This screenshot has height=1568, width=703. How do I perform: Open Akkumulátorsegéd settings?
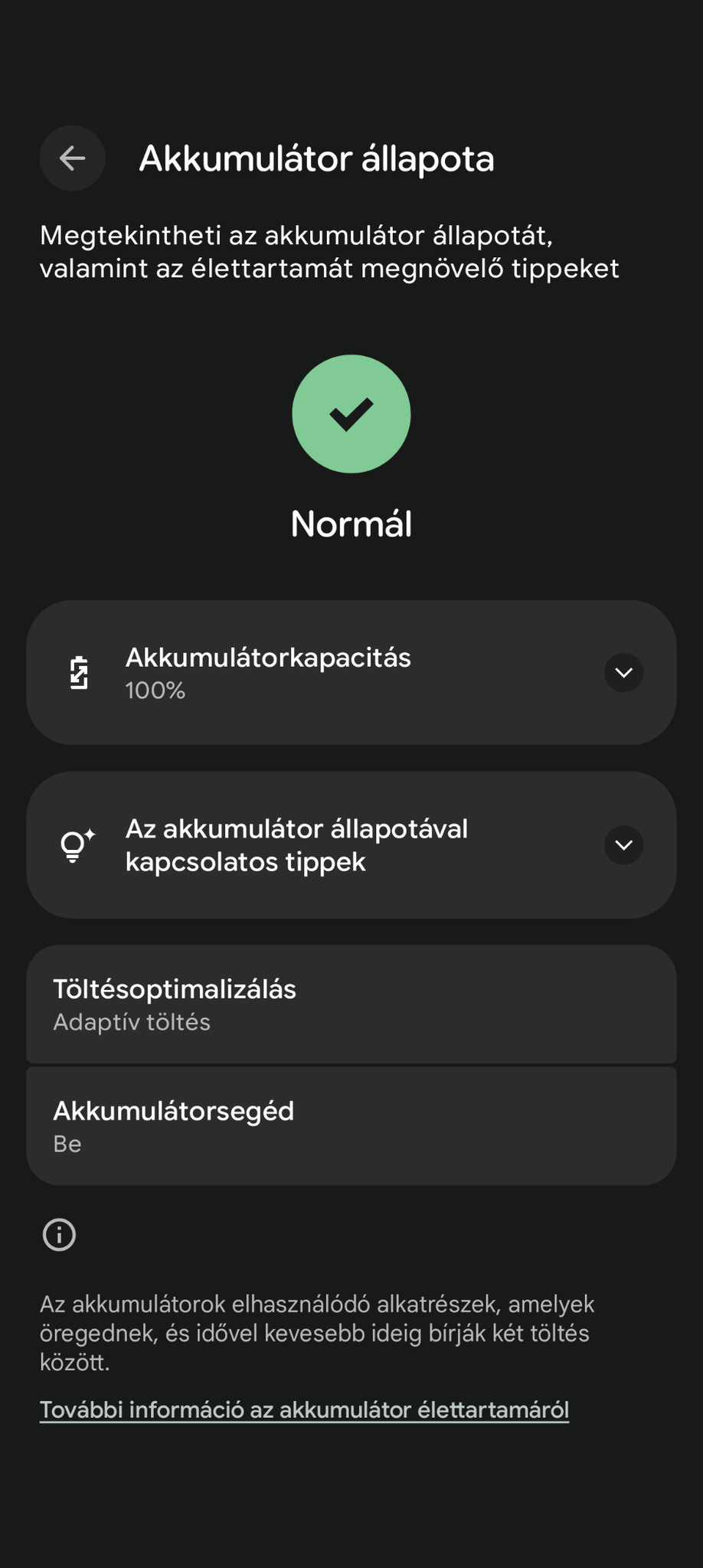(x=351, y=1126)
